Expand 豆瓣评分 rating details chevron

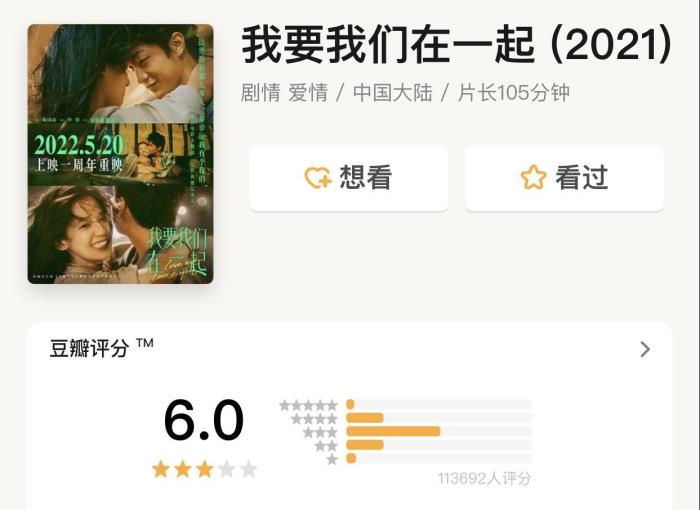click(645, 349)
